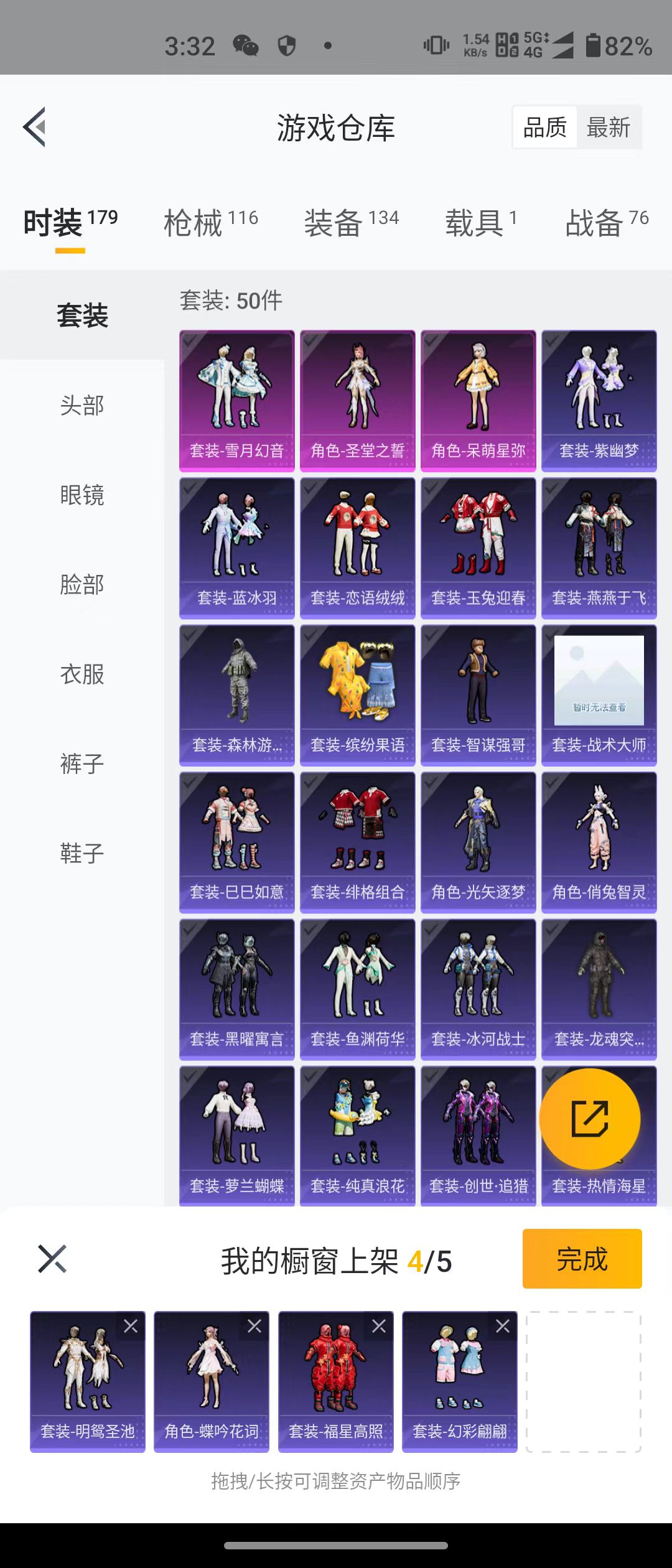Image resolution: width=672 pixels, height=1568 pixels.
Task: Remove 套装-明鸳圣池 from the showcase
Action: [131, 1326]
